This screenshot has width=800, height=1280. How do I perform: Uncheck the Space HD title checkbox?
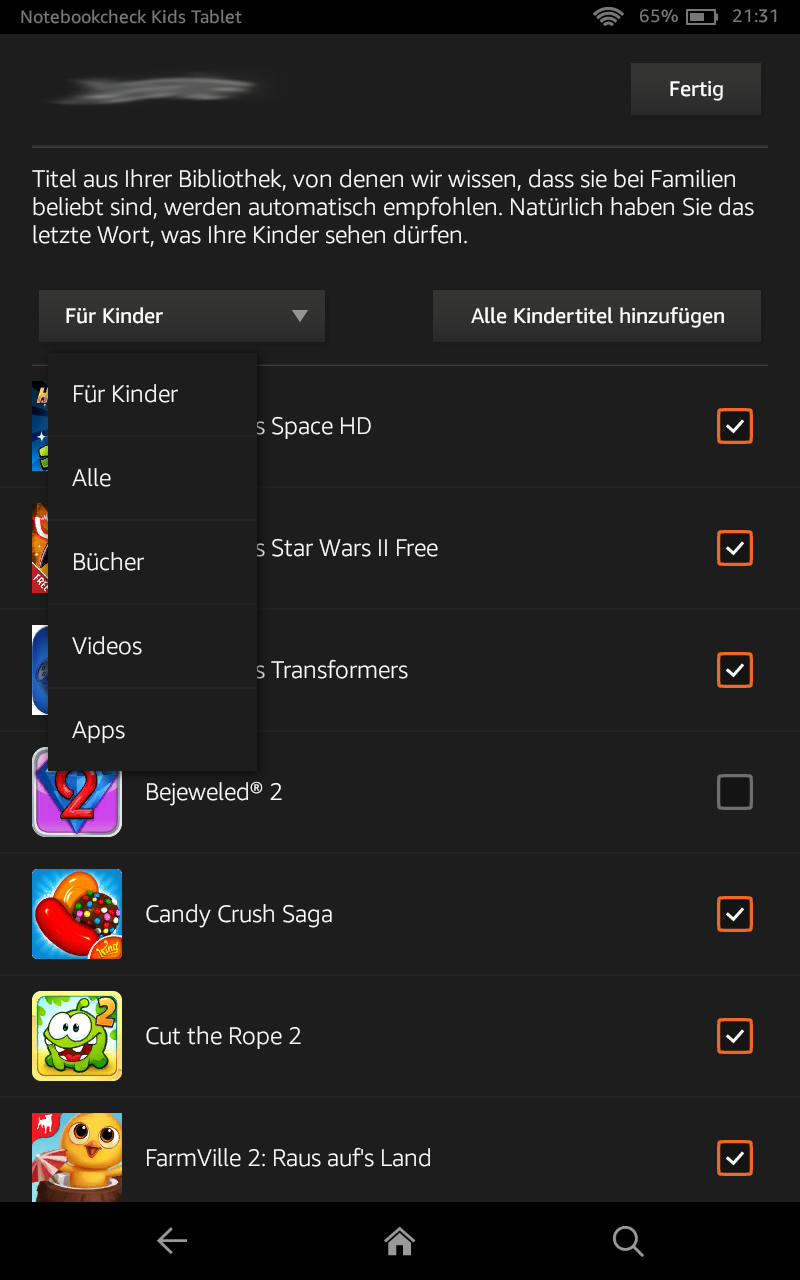click(x=735, y=426)
